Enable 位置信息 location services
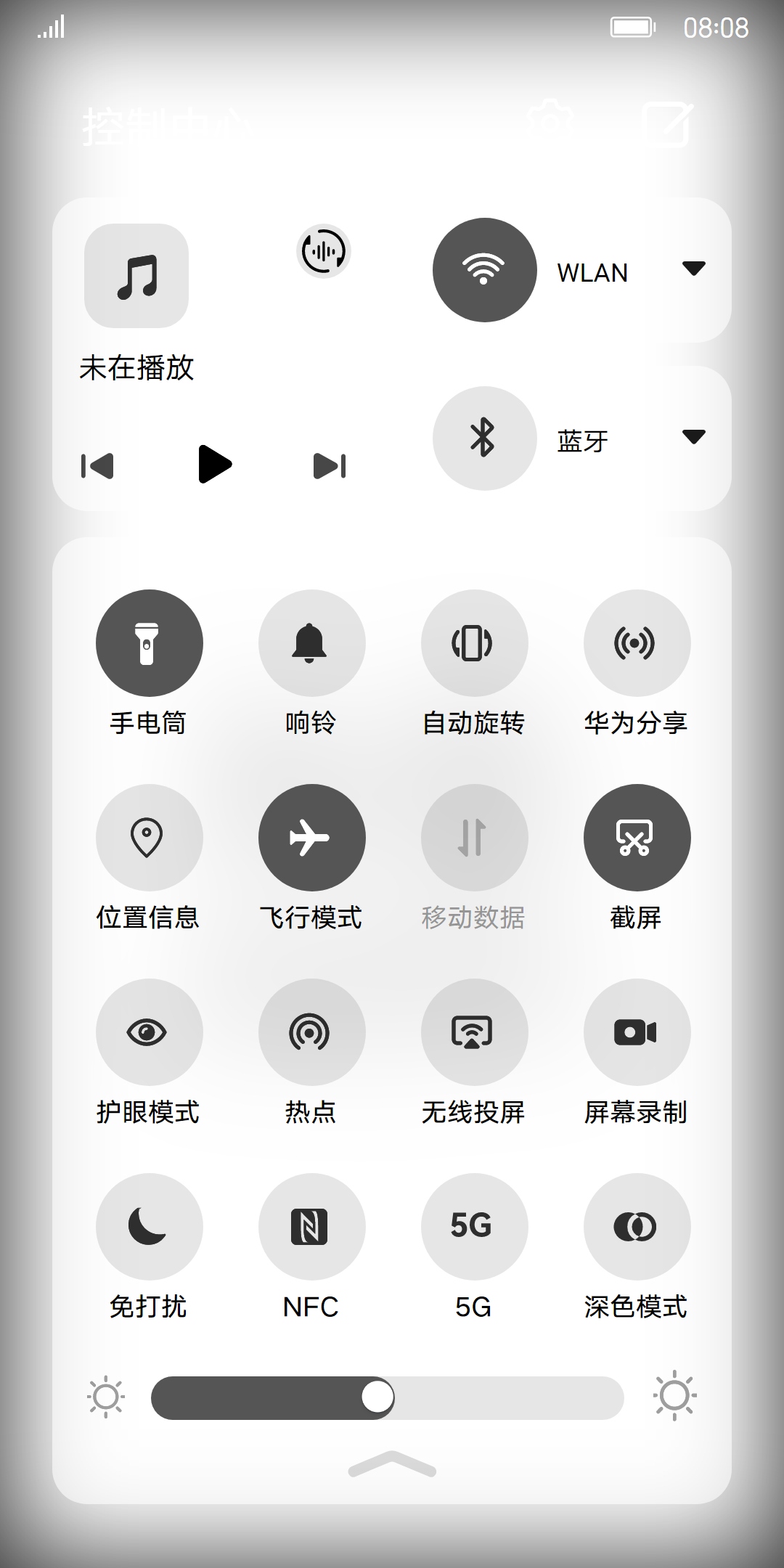784x1568 pixels. pyautogui.click(x=150, y=838)
